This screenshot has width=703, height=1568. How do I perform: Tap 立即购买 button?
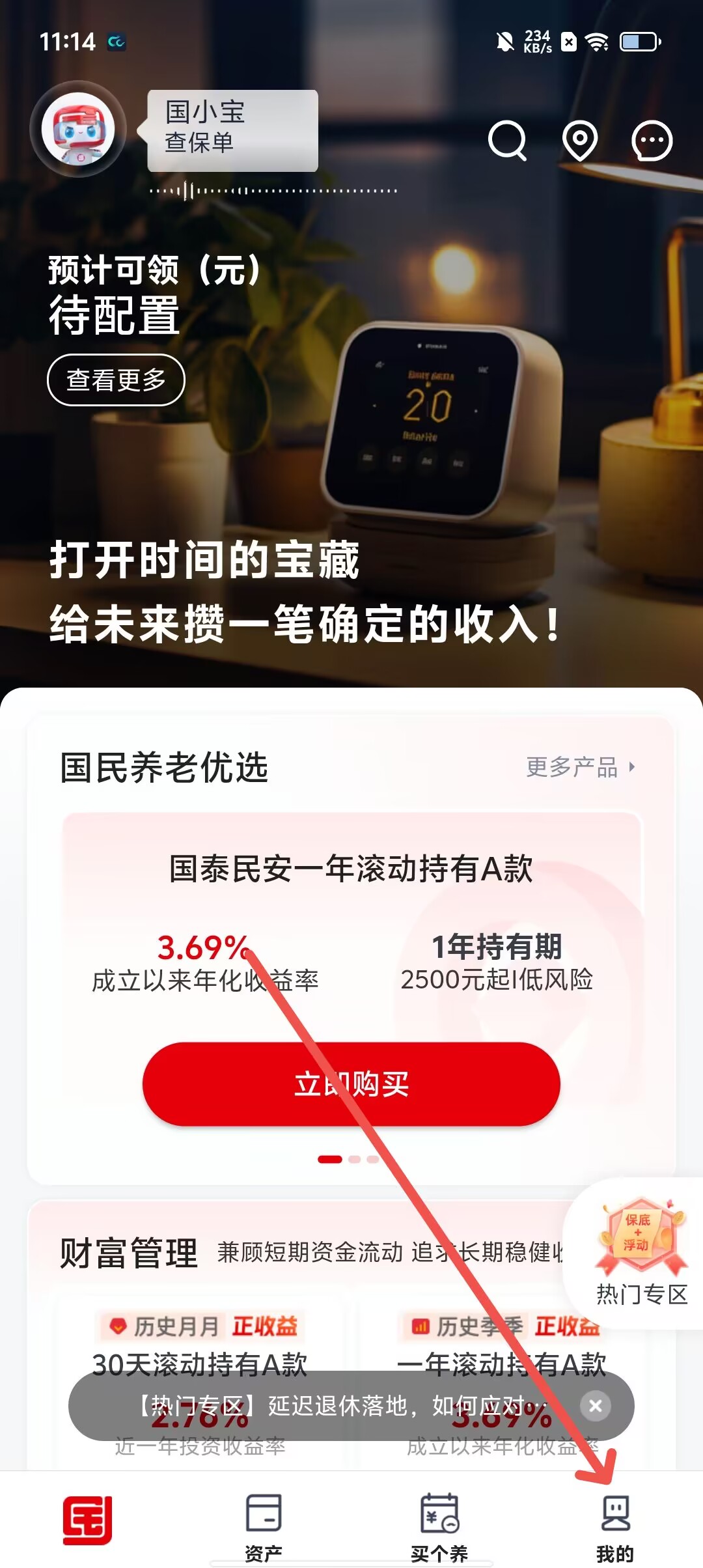(x=351, y=1084)
